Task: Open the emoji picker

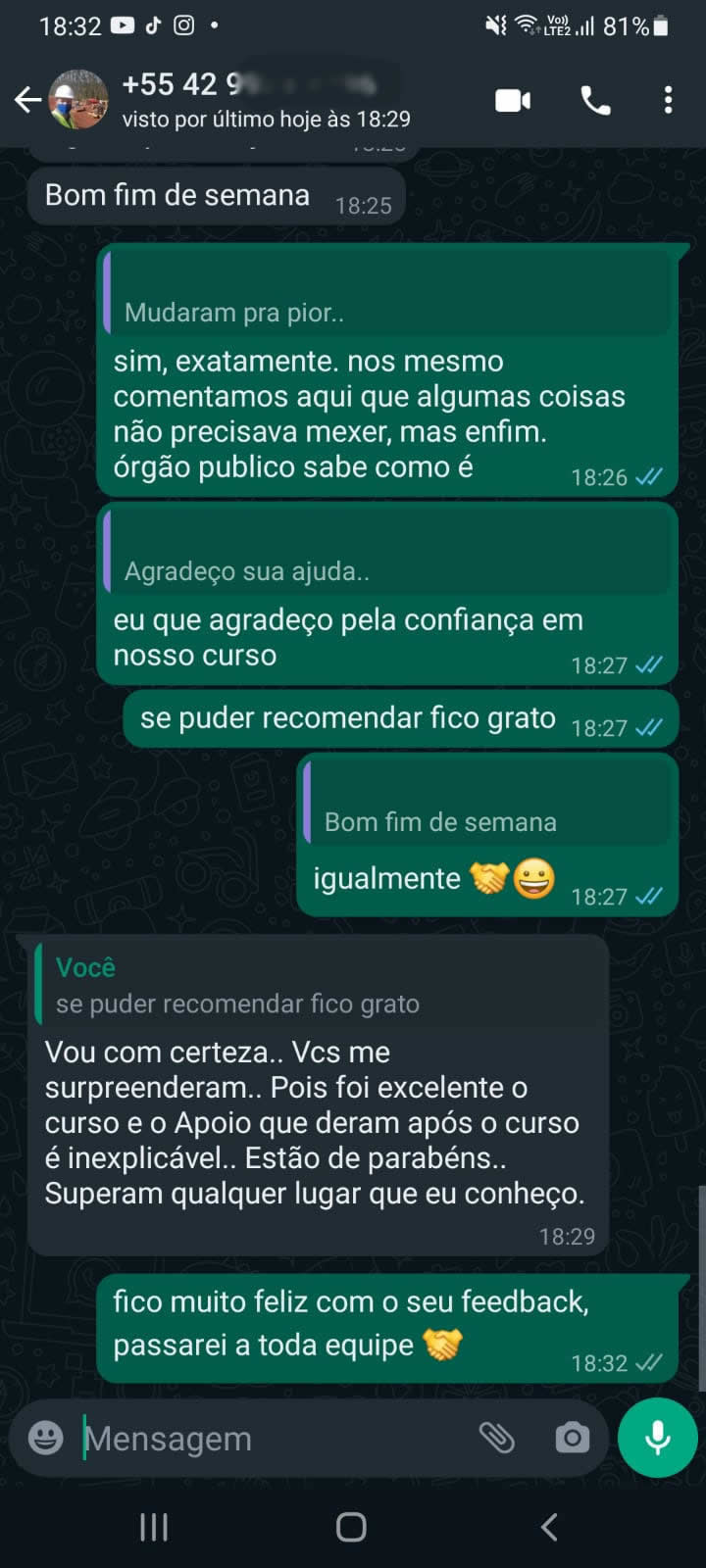Action: click(45, 1438)
